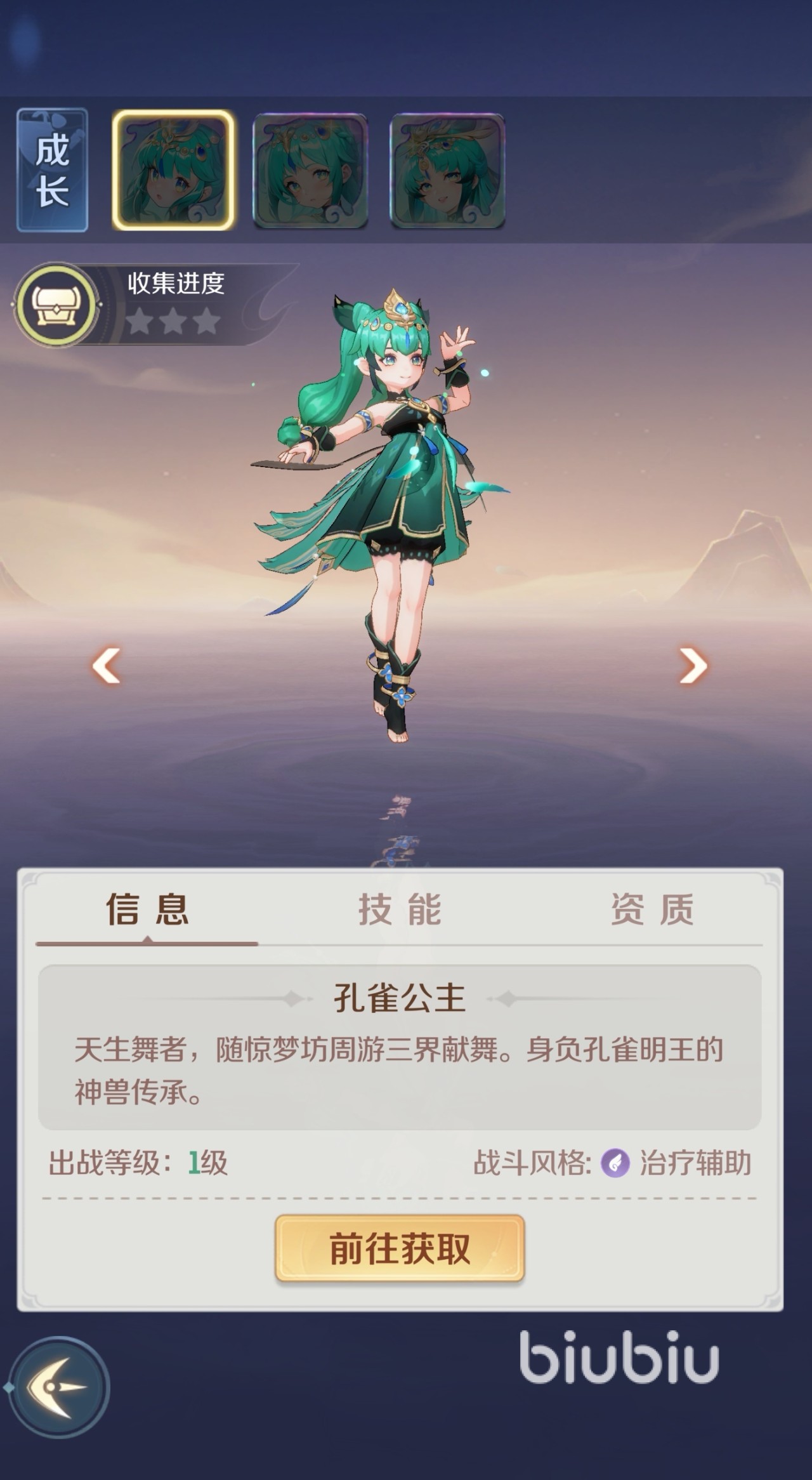Select the third character form portrait
This screenshot has height=1480, width=812.
click(447, 170)
